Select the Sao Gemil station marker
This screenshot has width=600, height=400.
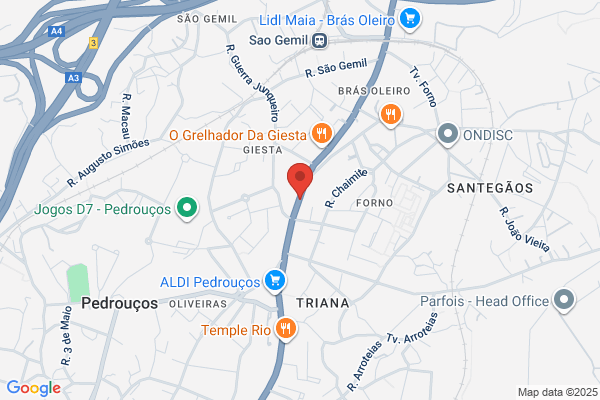point(319,40)
